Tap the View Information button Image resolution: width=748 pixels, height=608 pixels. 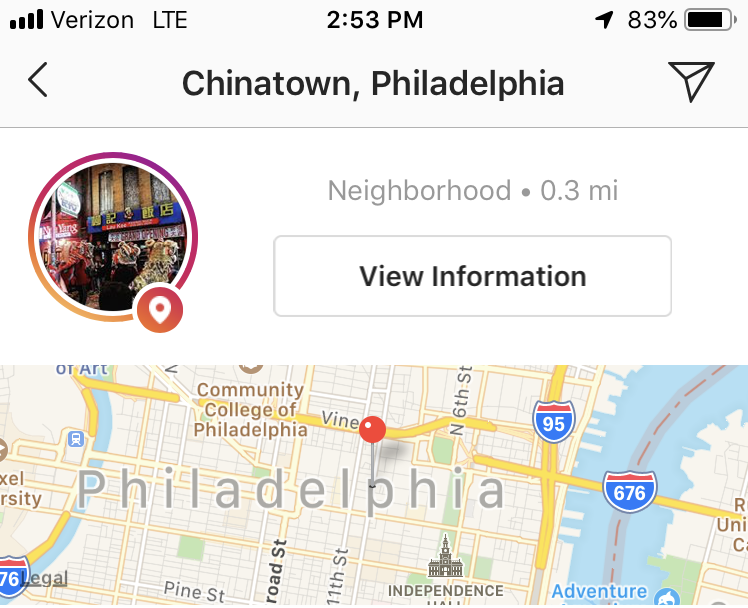(x=472, y=276)
